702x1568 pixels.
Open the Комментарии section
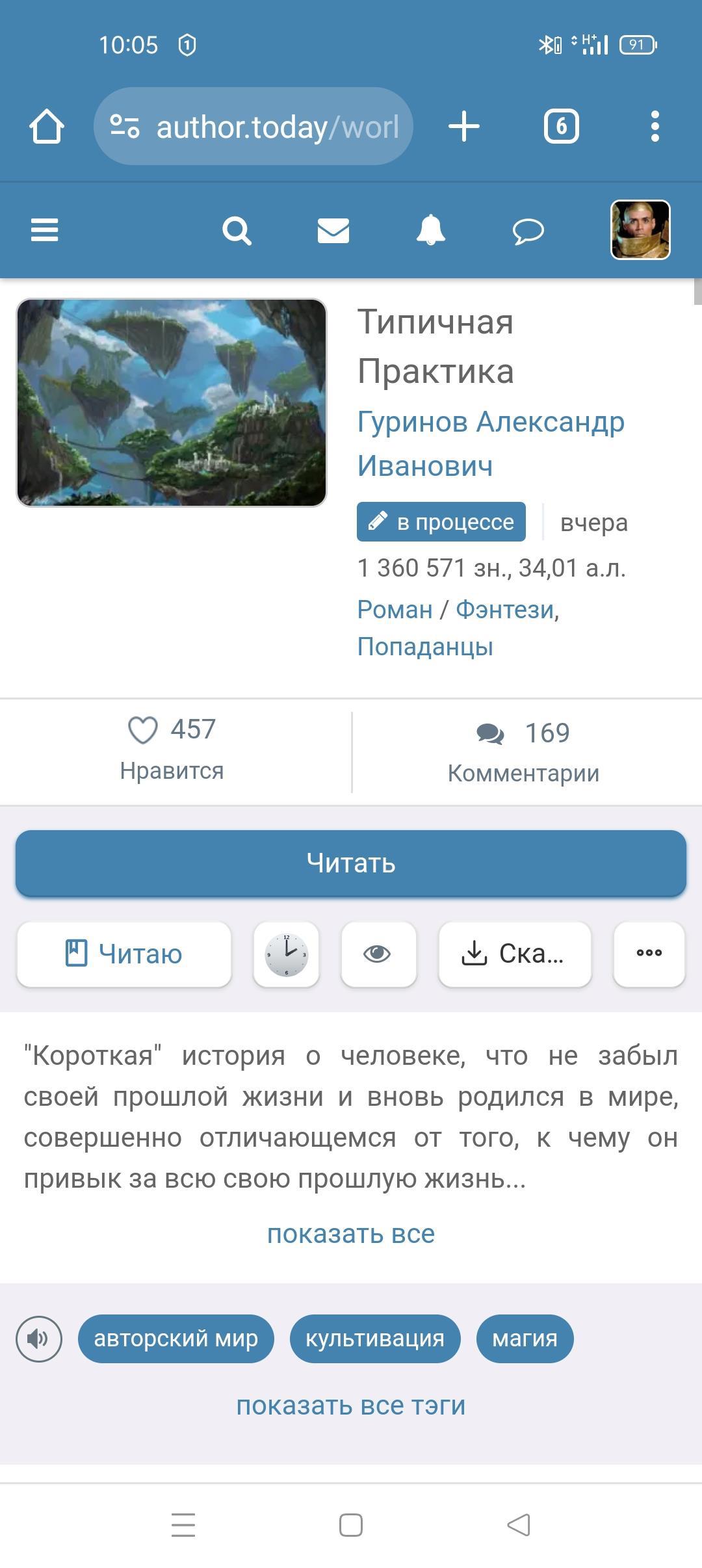(523, 752)
